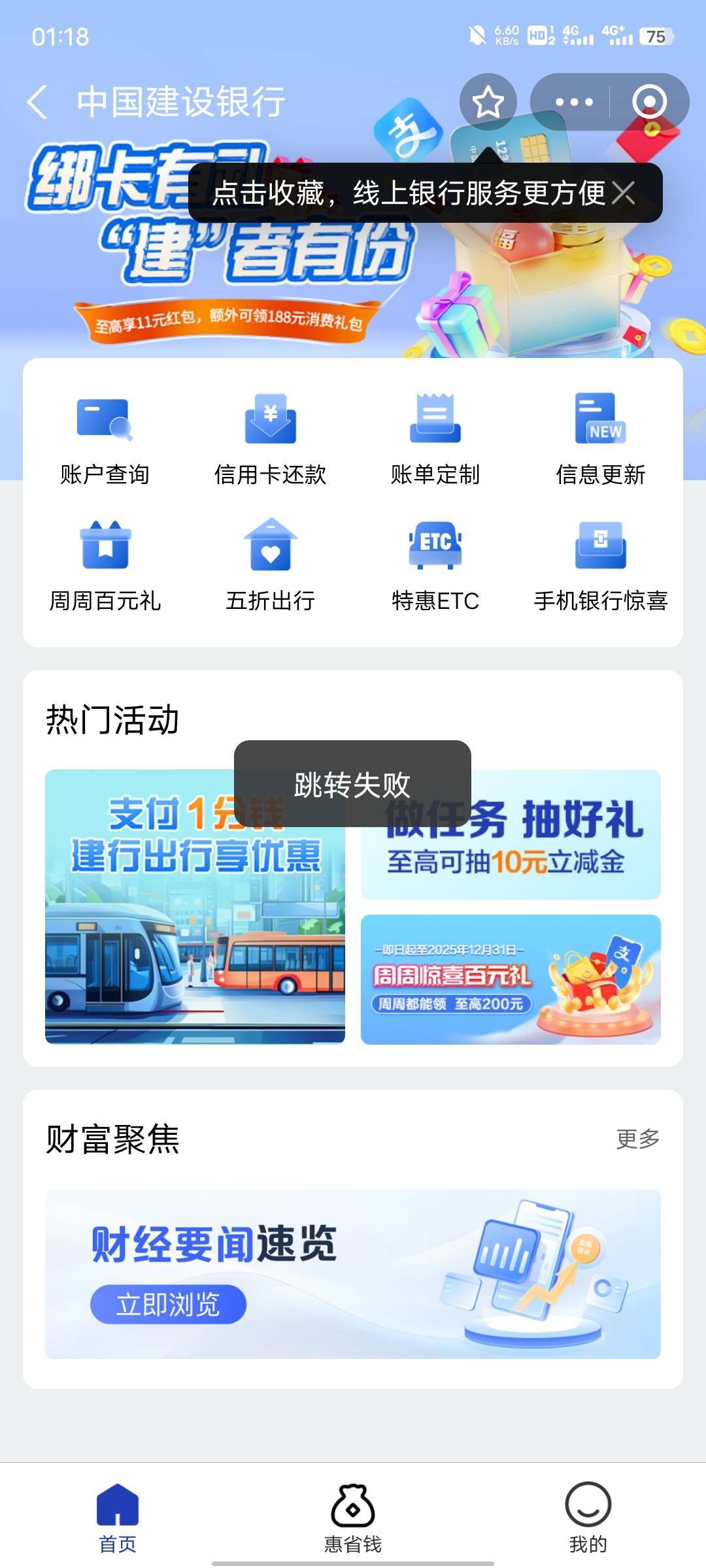Go back from 中国建设银行 page
Viewport: 706px width, 1568px height.
point(38,103)
